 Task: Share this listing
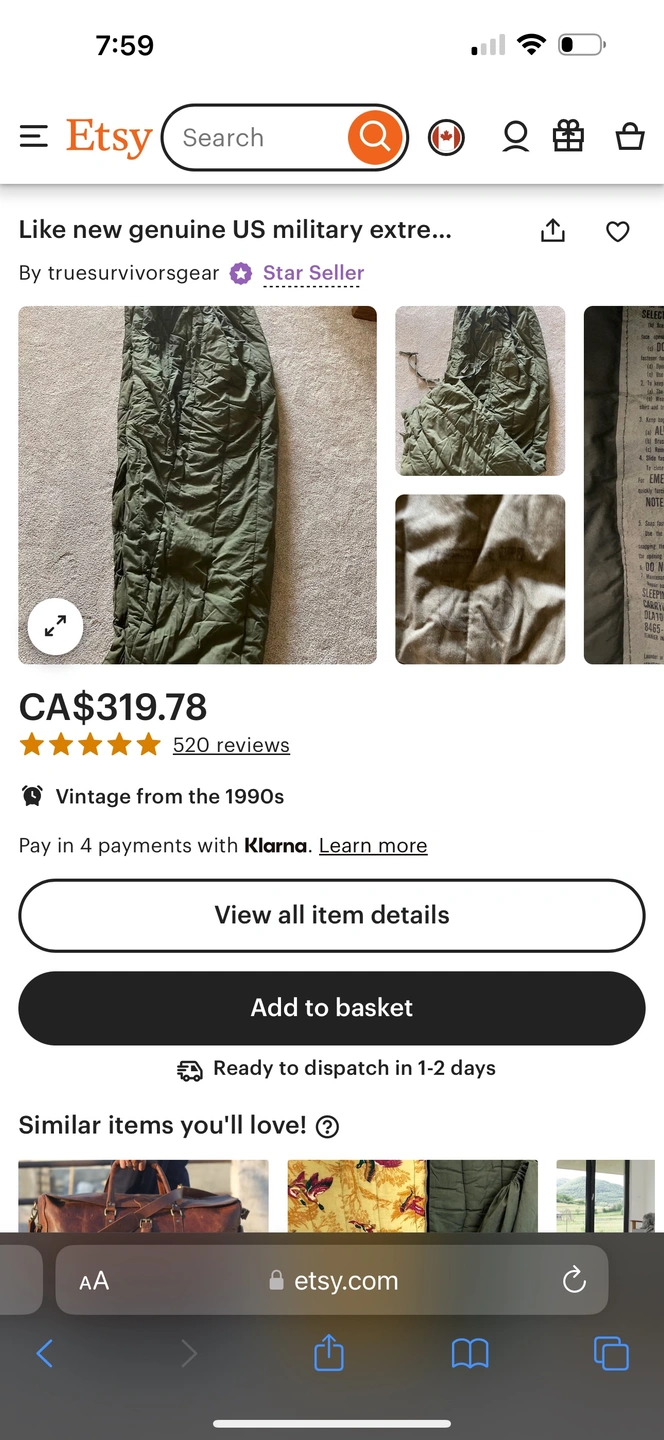click(553, 232)
